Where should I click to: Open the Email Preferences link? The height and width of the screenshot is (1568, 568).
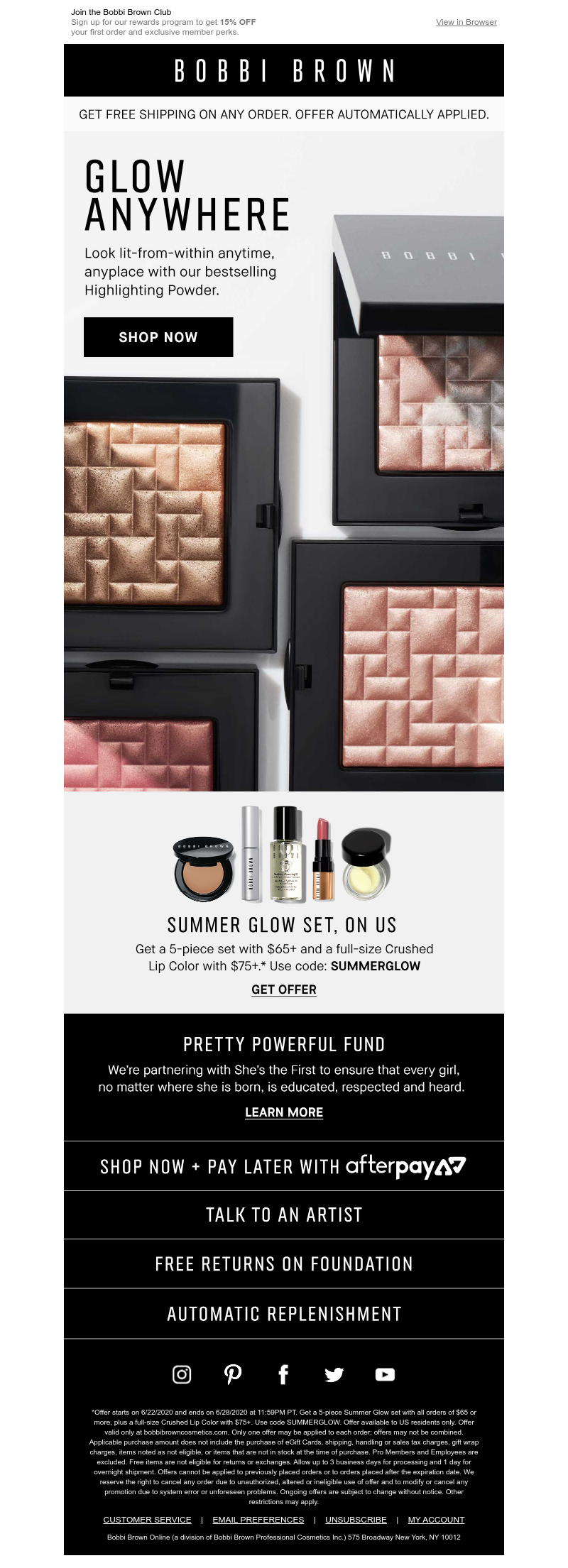(258, 1520)
